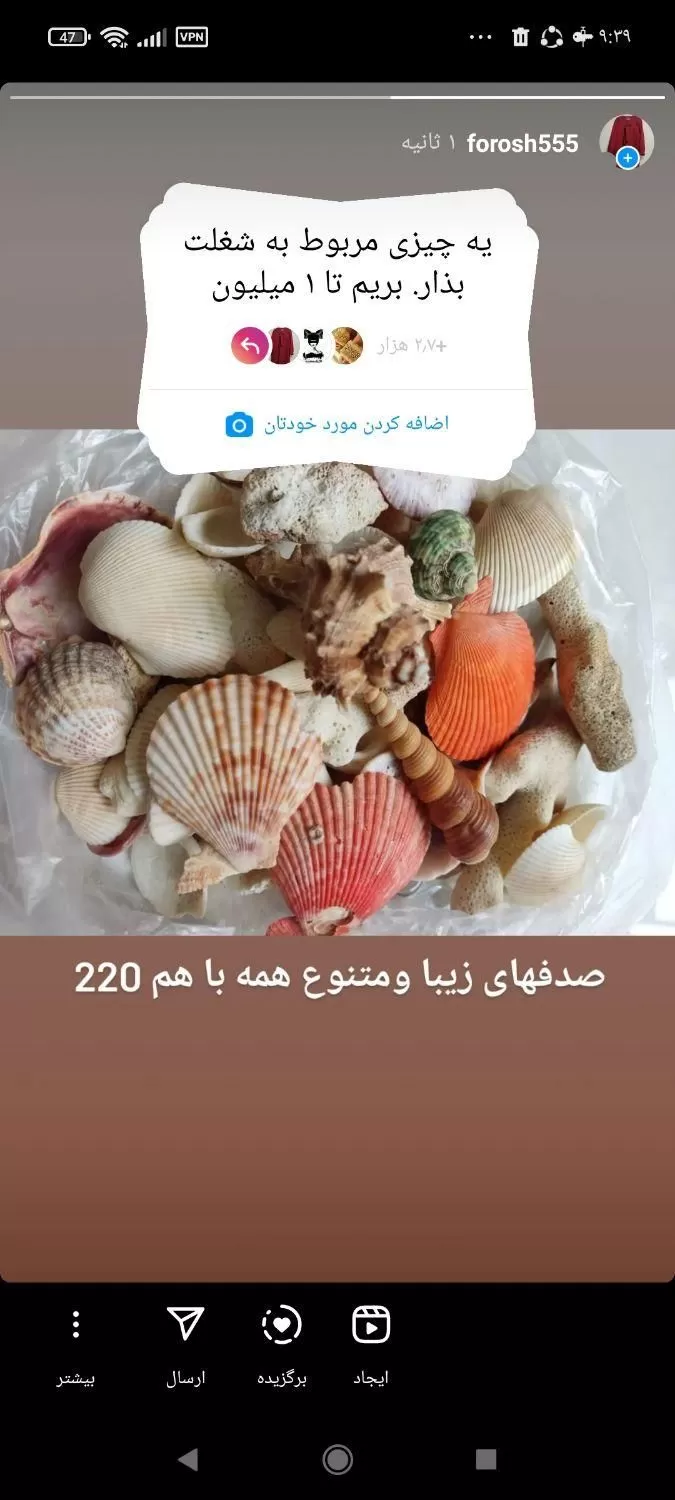Add story to برگزیده highlights
The image size is (675, 1500).
(282, 1345)
